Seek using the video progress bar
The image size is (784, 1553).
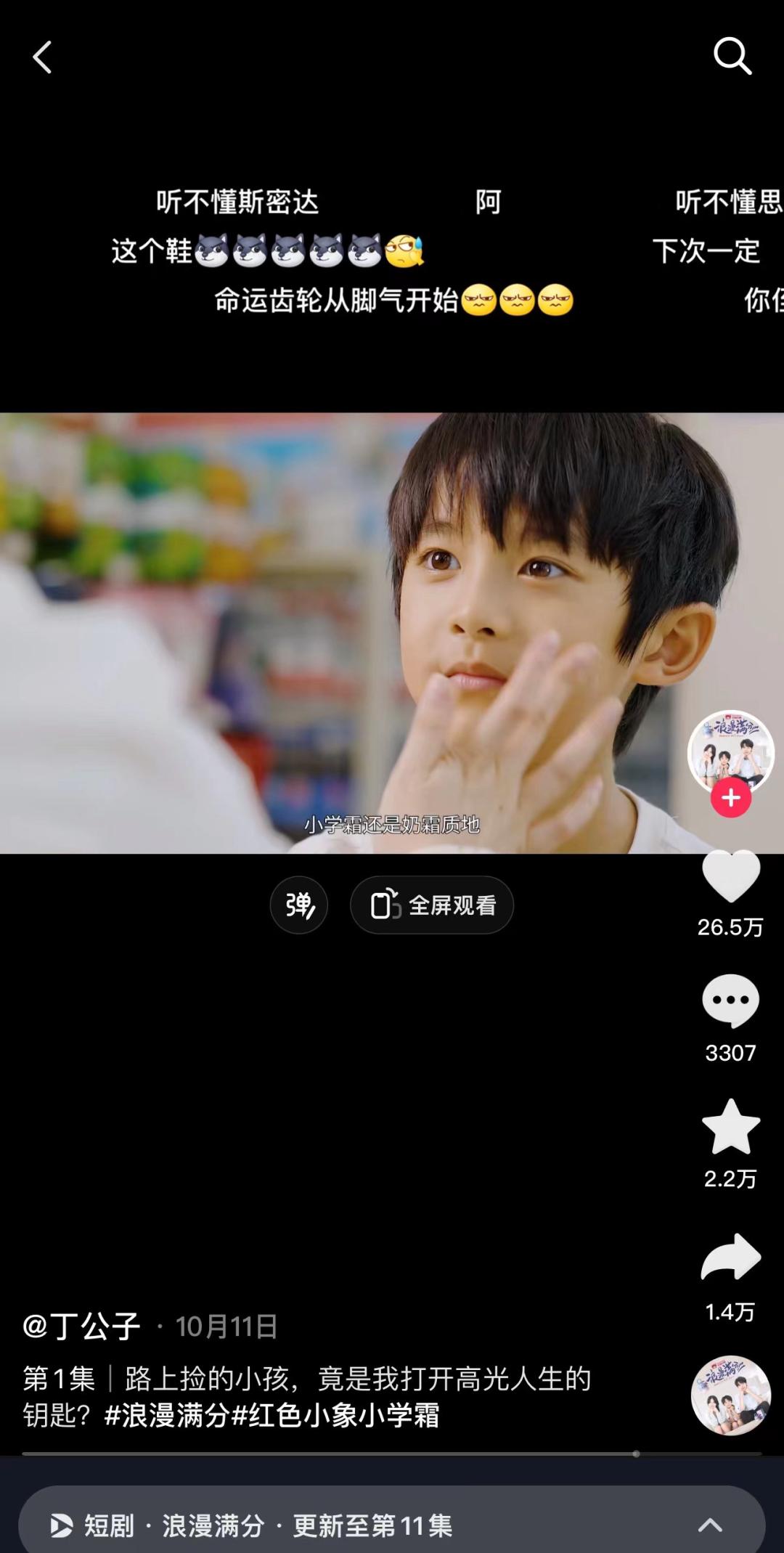(x=392, y=1454)
